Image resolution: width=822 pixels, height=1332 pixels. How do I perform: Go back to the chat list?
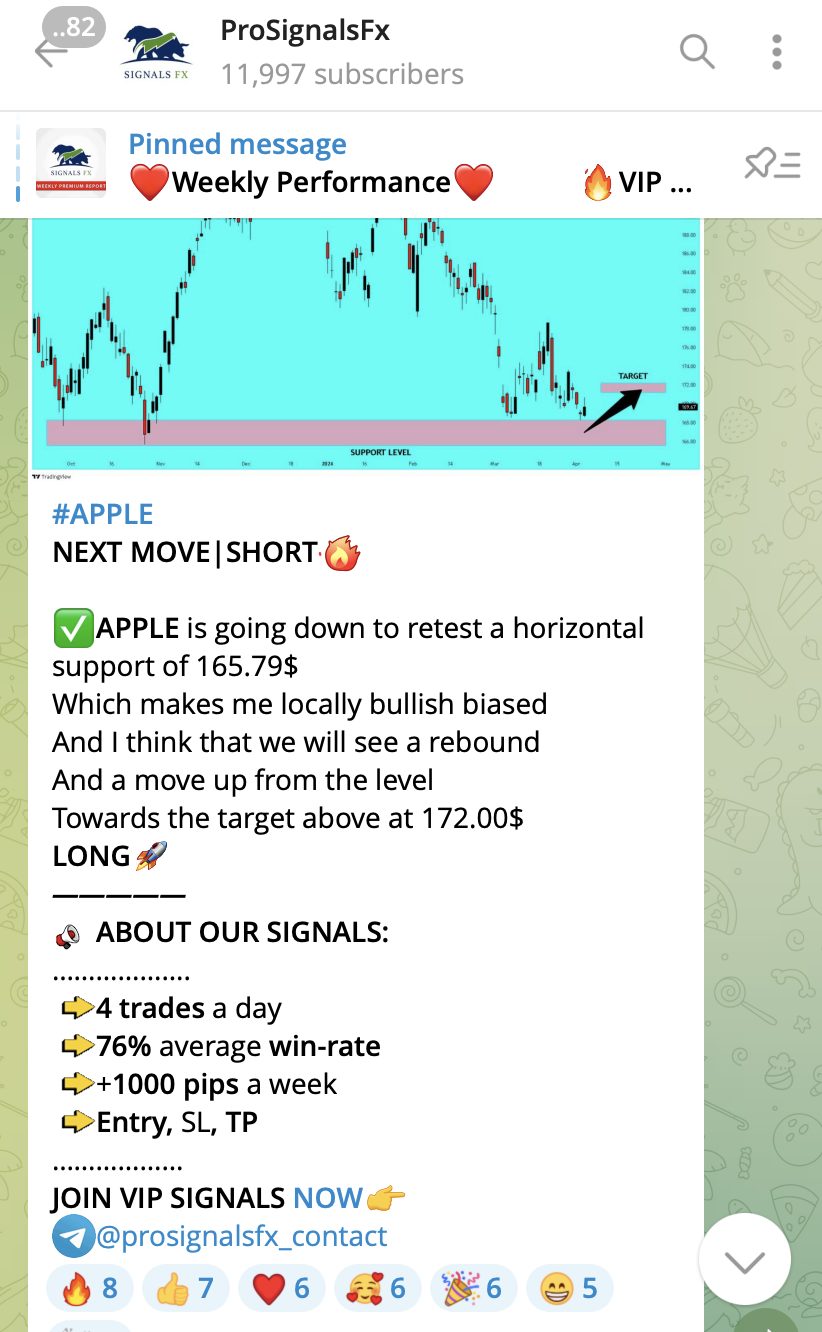click(48, 52)
